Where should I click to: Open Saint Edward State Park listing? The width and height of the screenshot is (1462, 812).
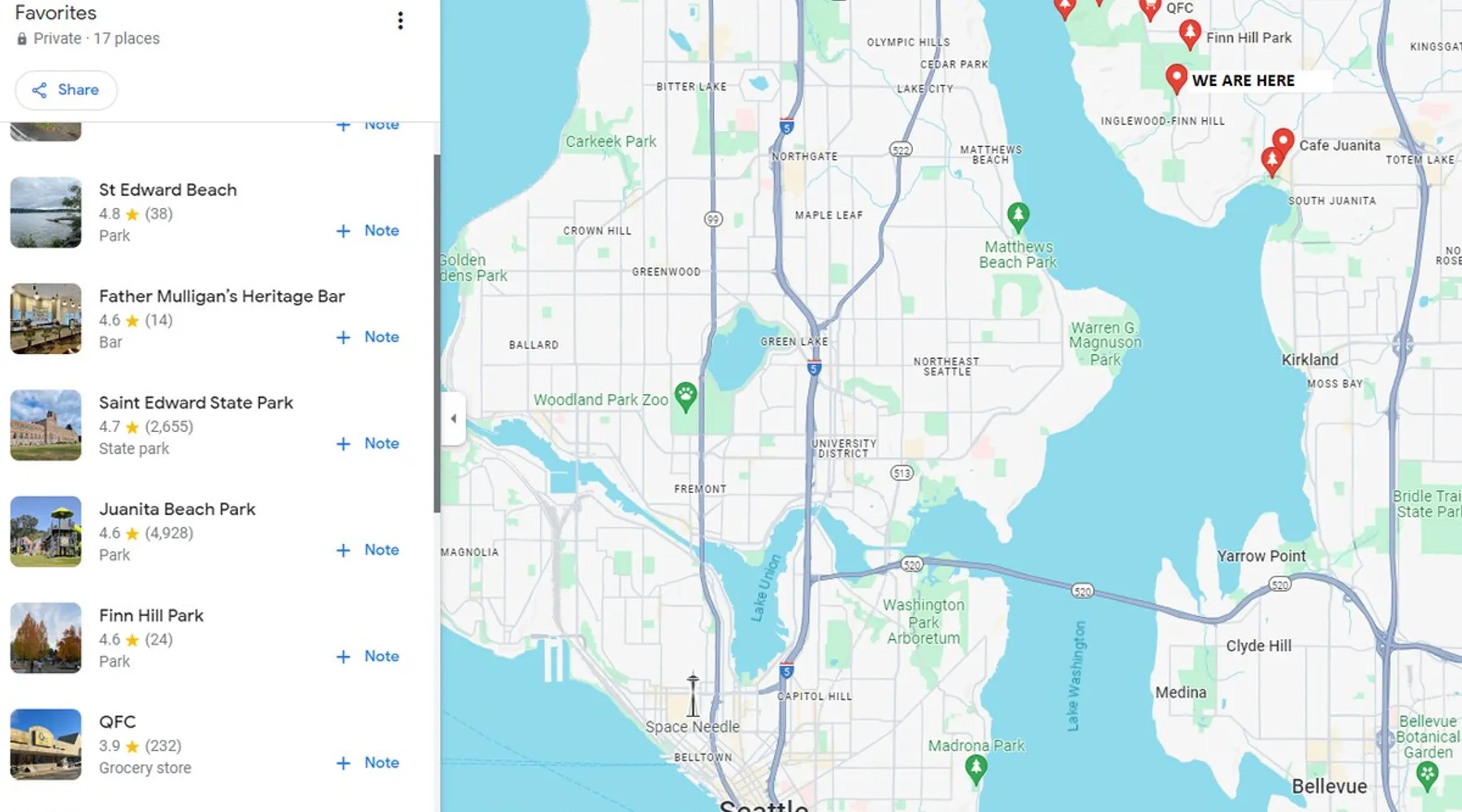click(196, 403)
